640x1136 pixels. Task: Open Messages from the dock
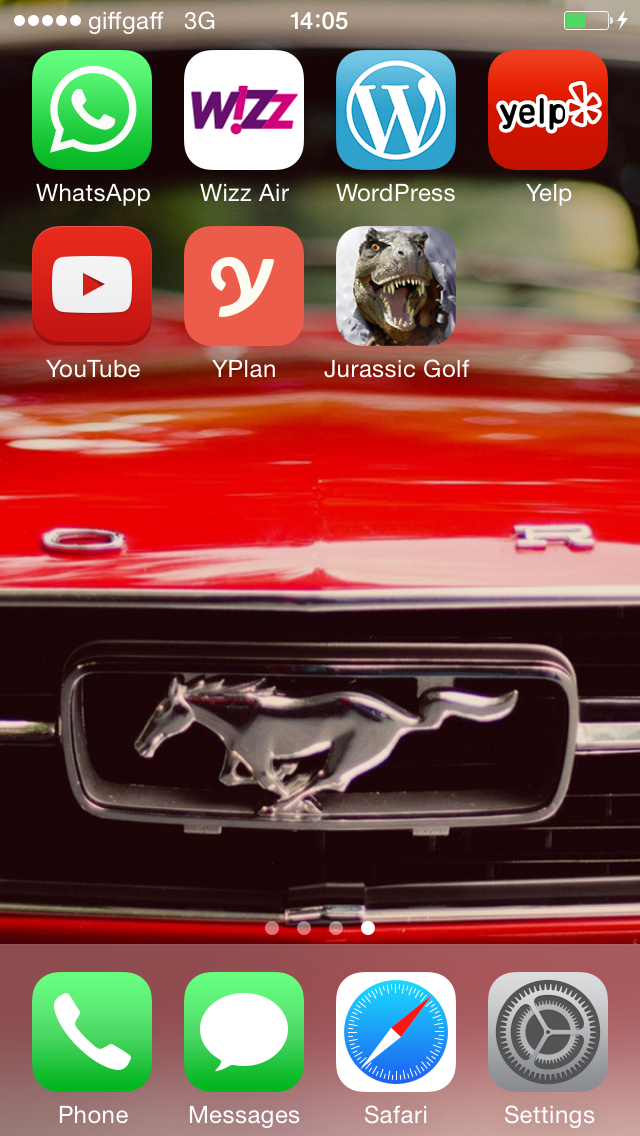(x=244, y=1032)
